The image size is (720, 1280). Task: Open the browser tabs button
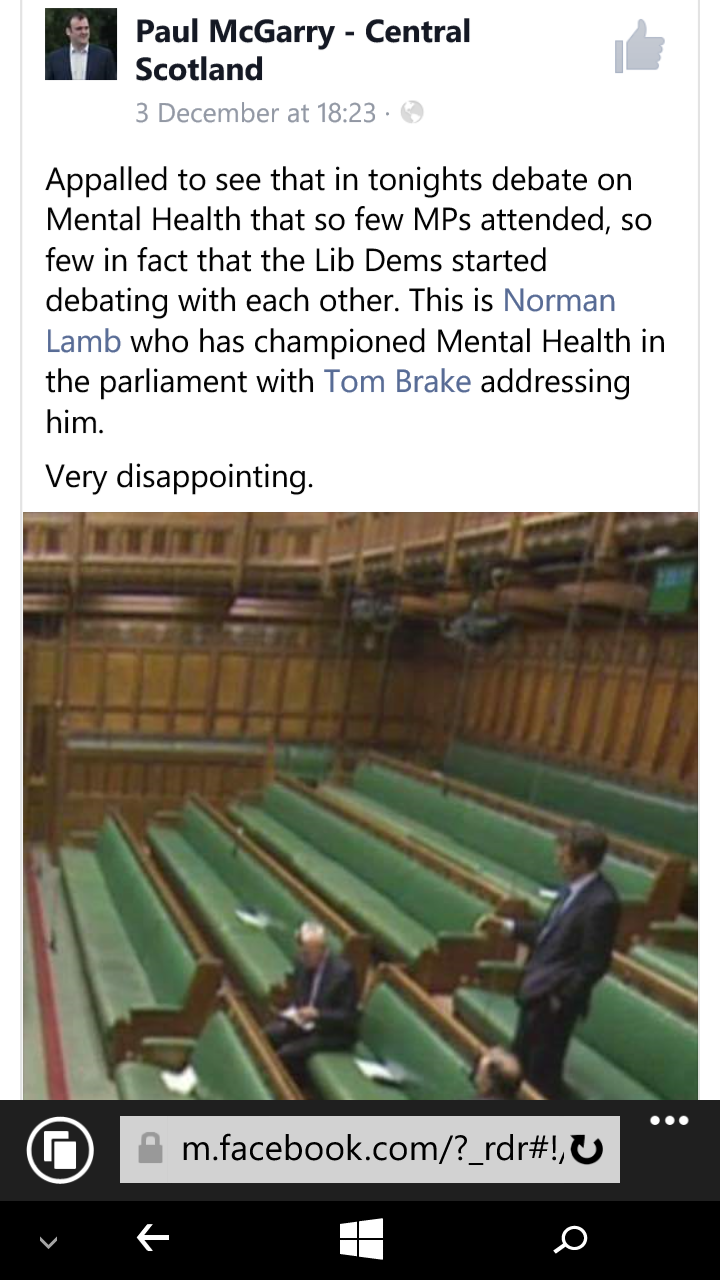61,1150
